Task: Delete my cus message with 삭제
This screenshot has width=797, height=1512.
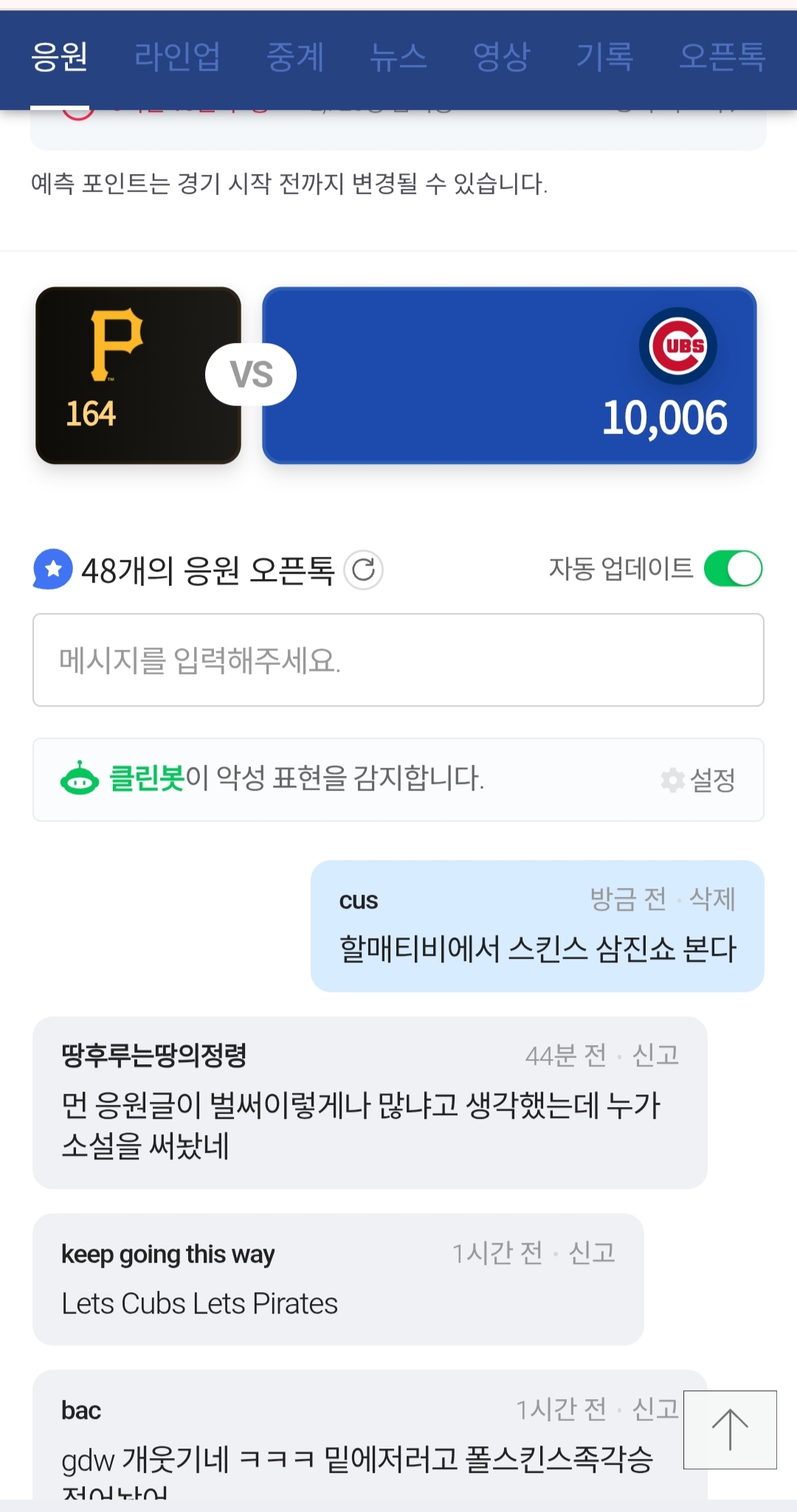Action: coord(712,899)
